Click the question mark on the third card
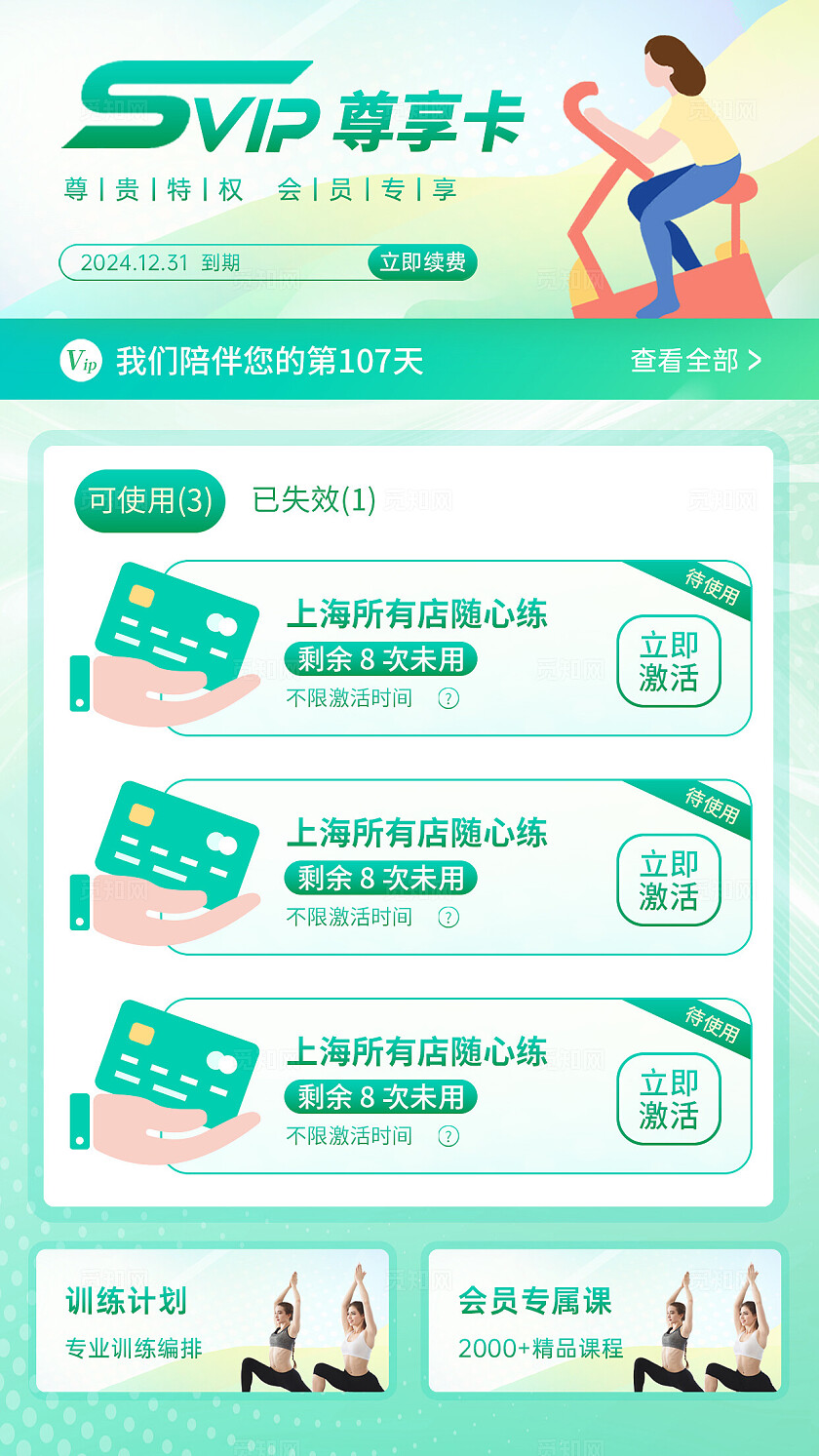Viewport: 819px width, 1456px height. tap(447, 1135)
